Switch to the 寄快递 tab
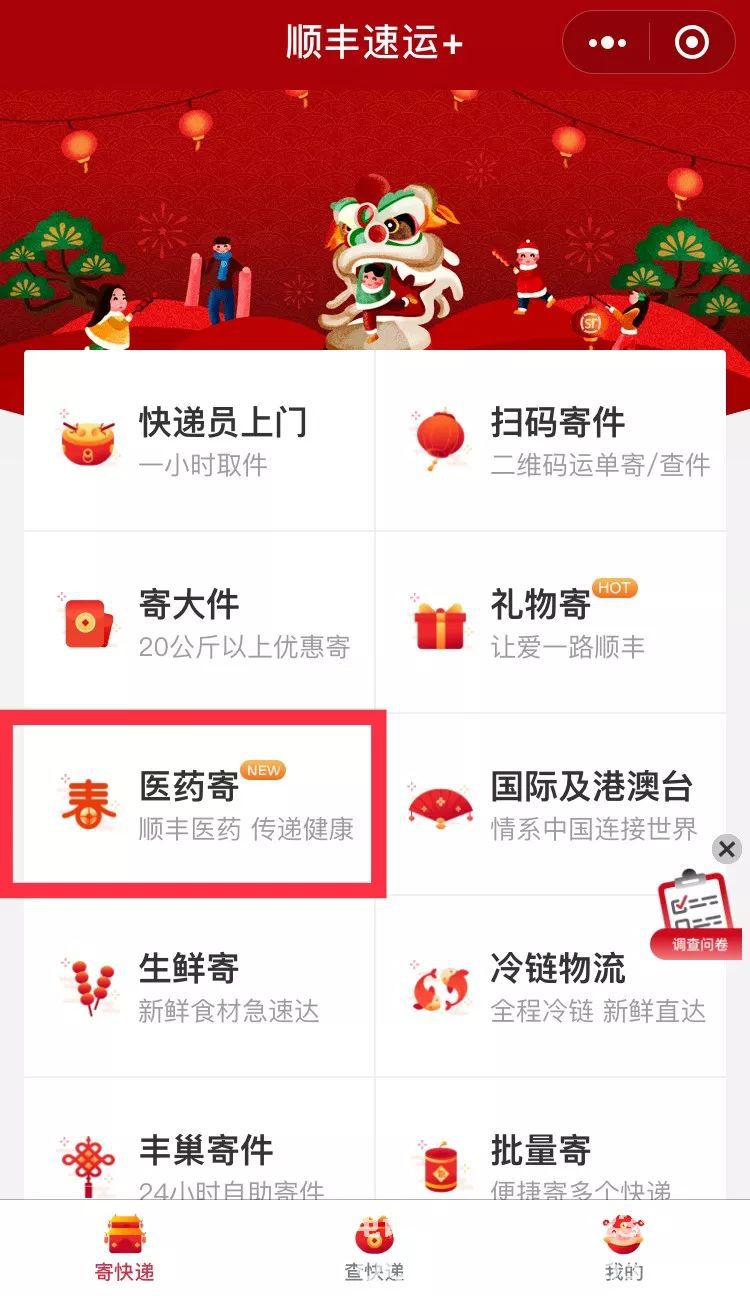This screenshot has height=1296, width=750. pos(124,1248)
